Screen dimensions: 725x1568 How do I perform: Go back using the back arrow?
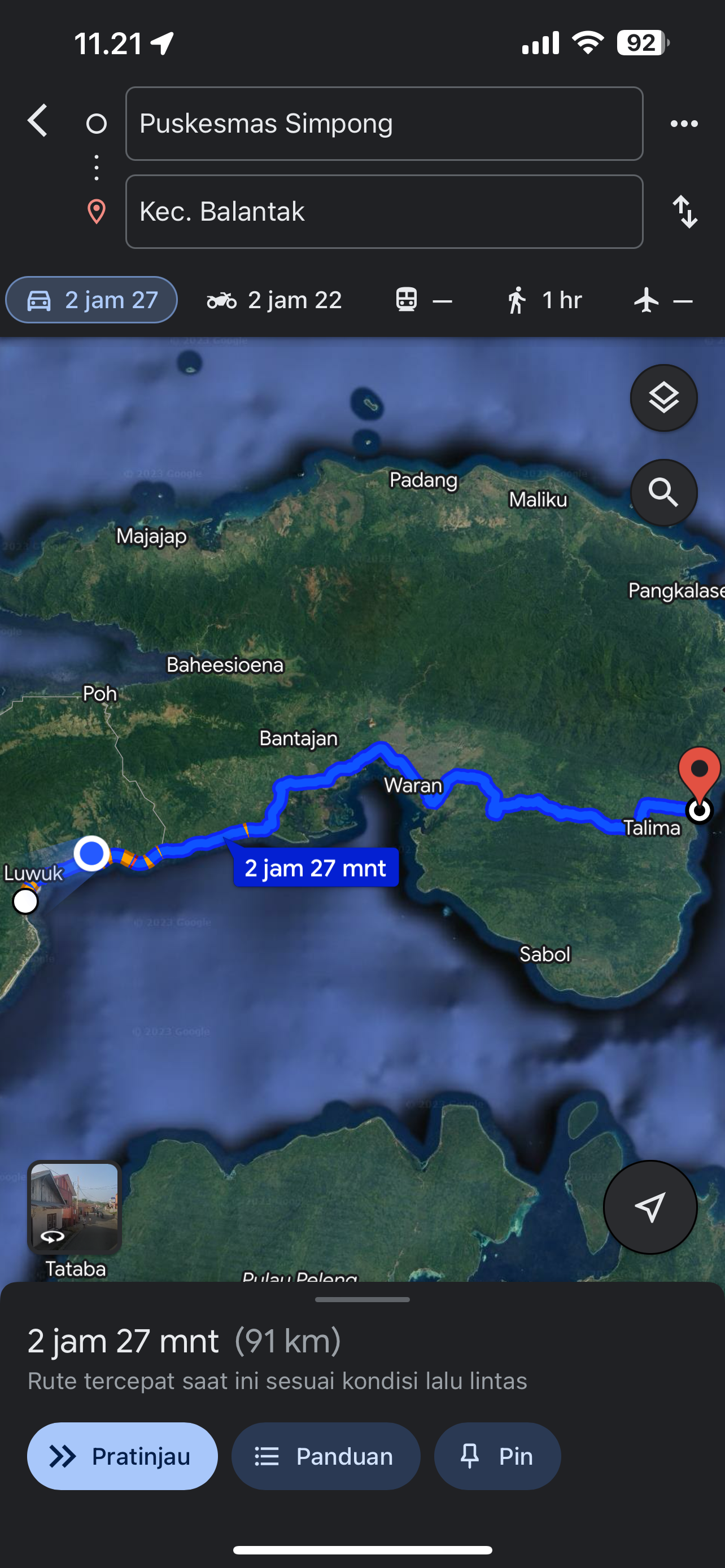coord(38,121)
